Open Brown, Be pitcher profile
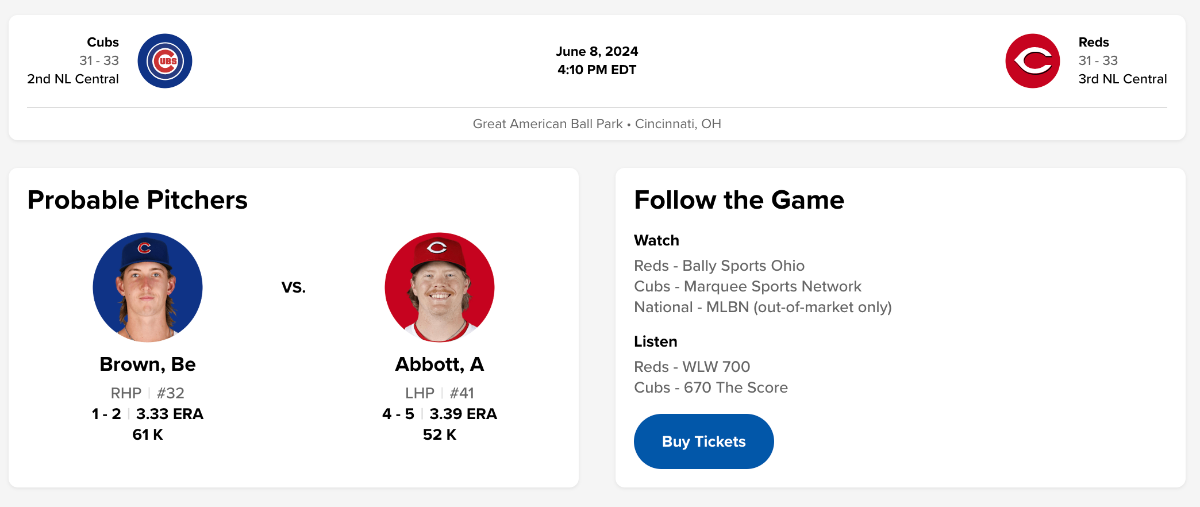1200x507 pixels. coord(148,364)
